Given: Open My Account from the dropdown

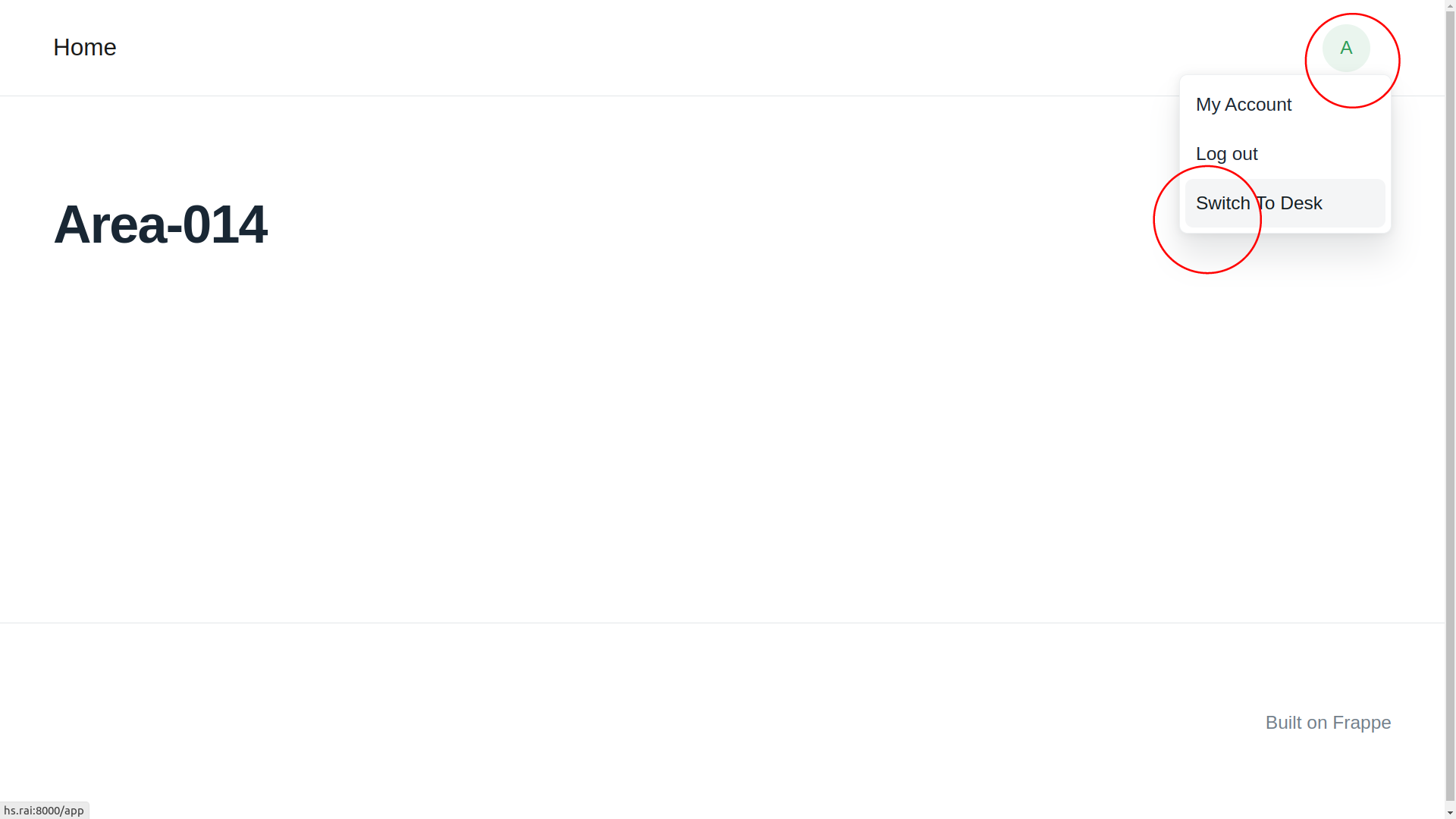Looking at the screenshot, I should coord(1243,105).
